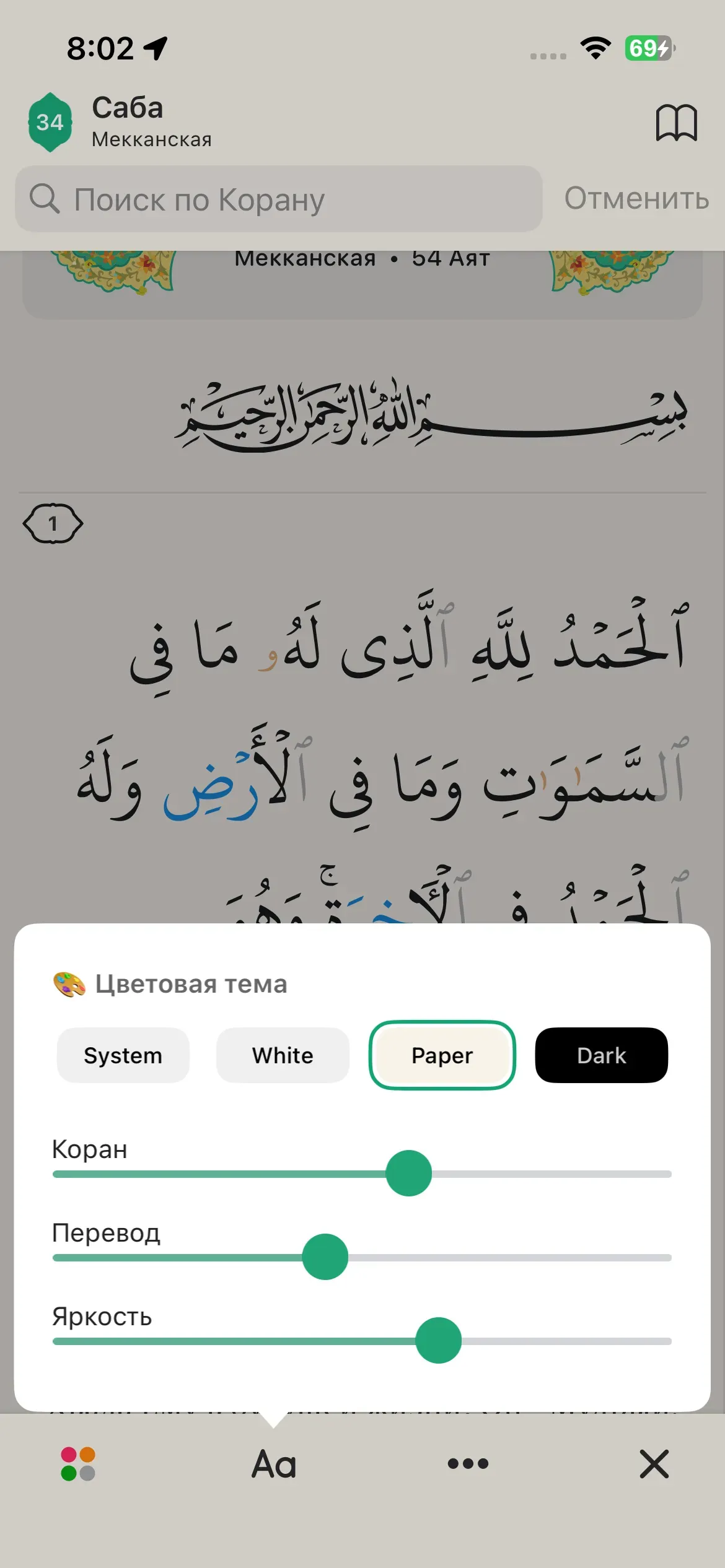Adjust the Перевод font size slider
This screenshot has height=1568, width=725.
[325, 1257]
